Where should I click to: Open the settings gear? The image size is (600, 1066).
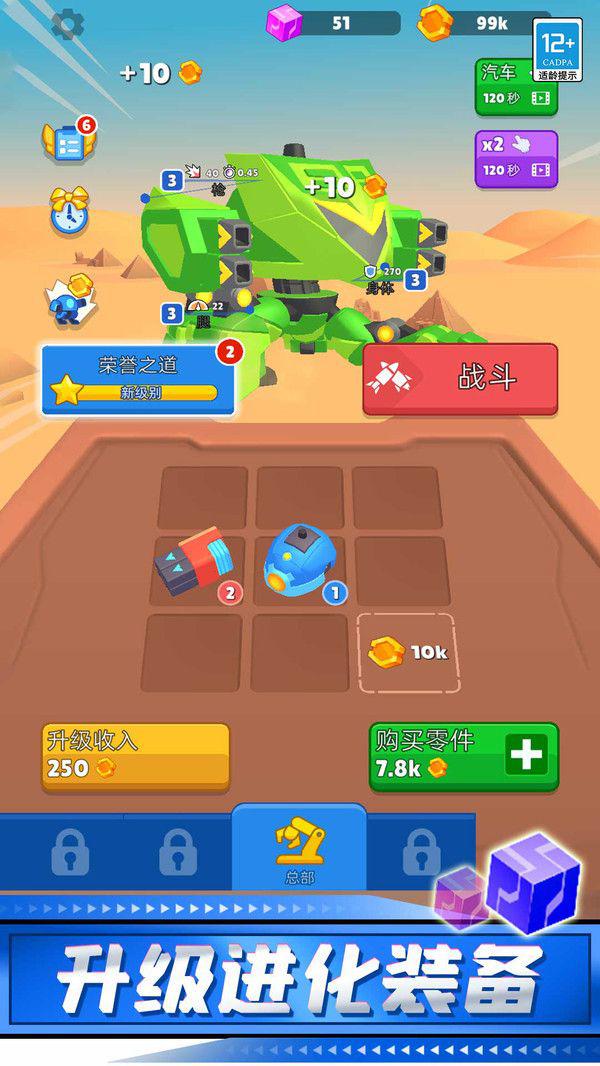pos(68,23)
